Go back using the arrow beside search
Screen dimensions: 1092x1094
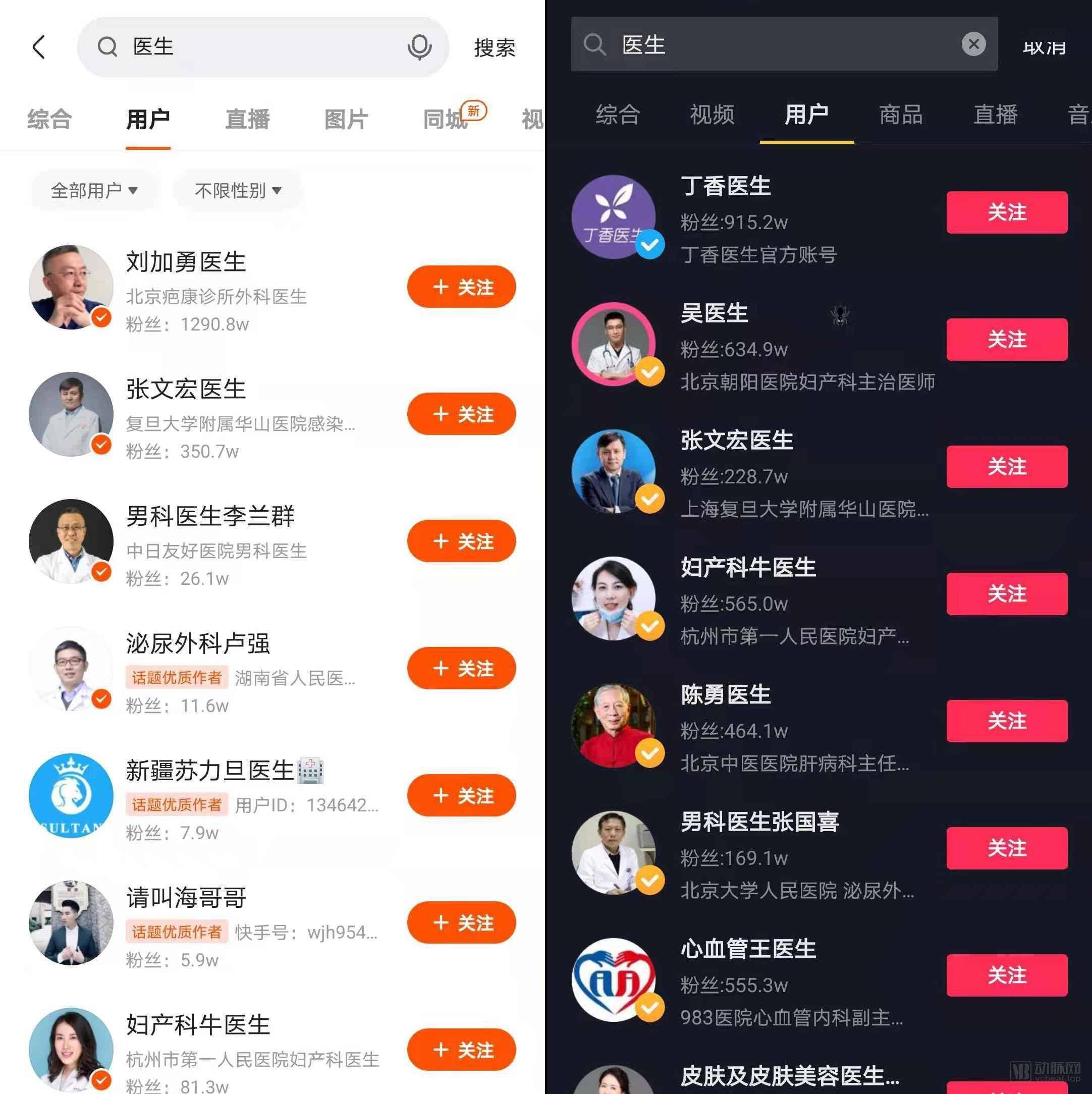pyautogui.click(x=39, y=47)
